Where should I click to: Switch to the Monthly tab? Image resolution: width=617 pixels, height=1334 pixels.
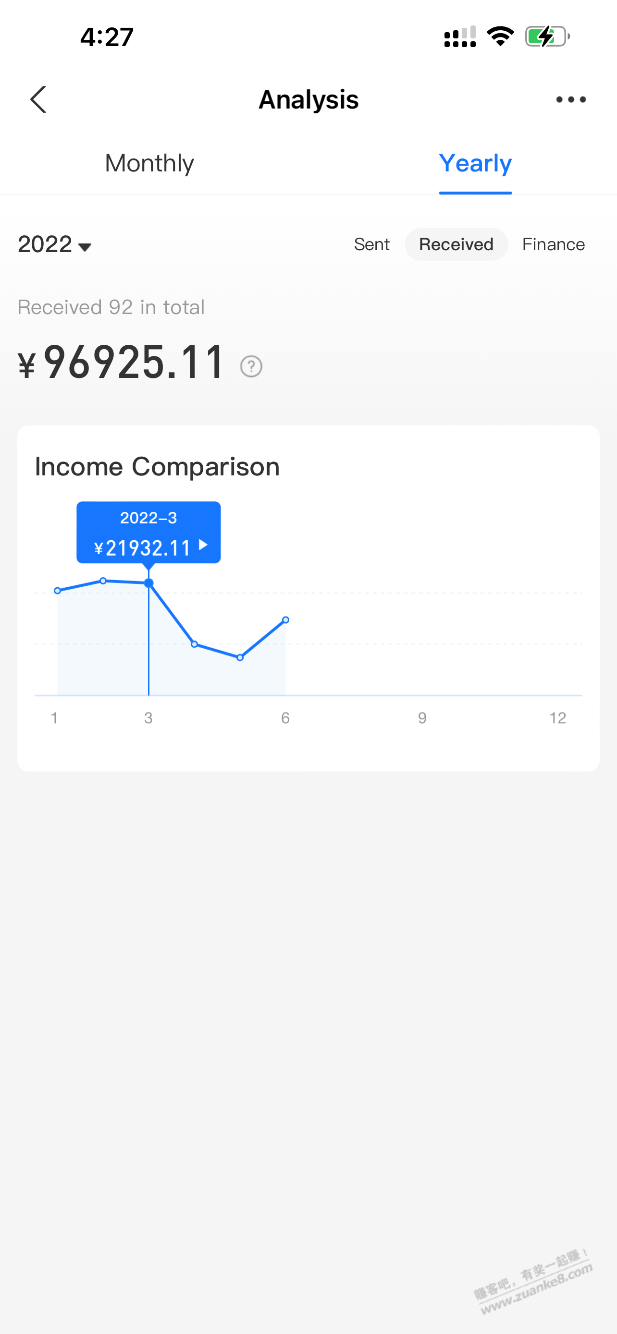(x=149, y=163)
